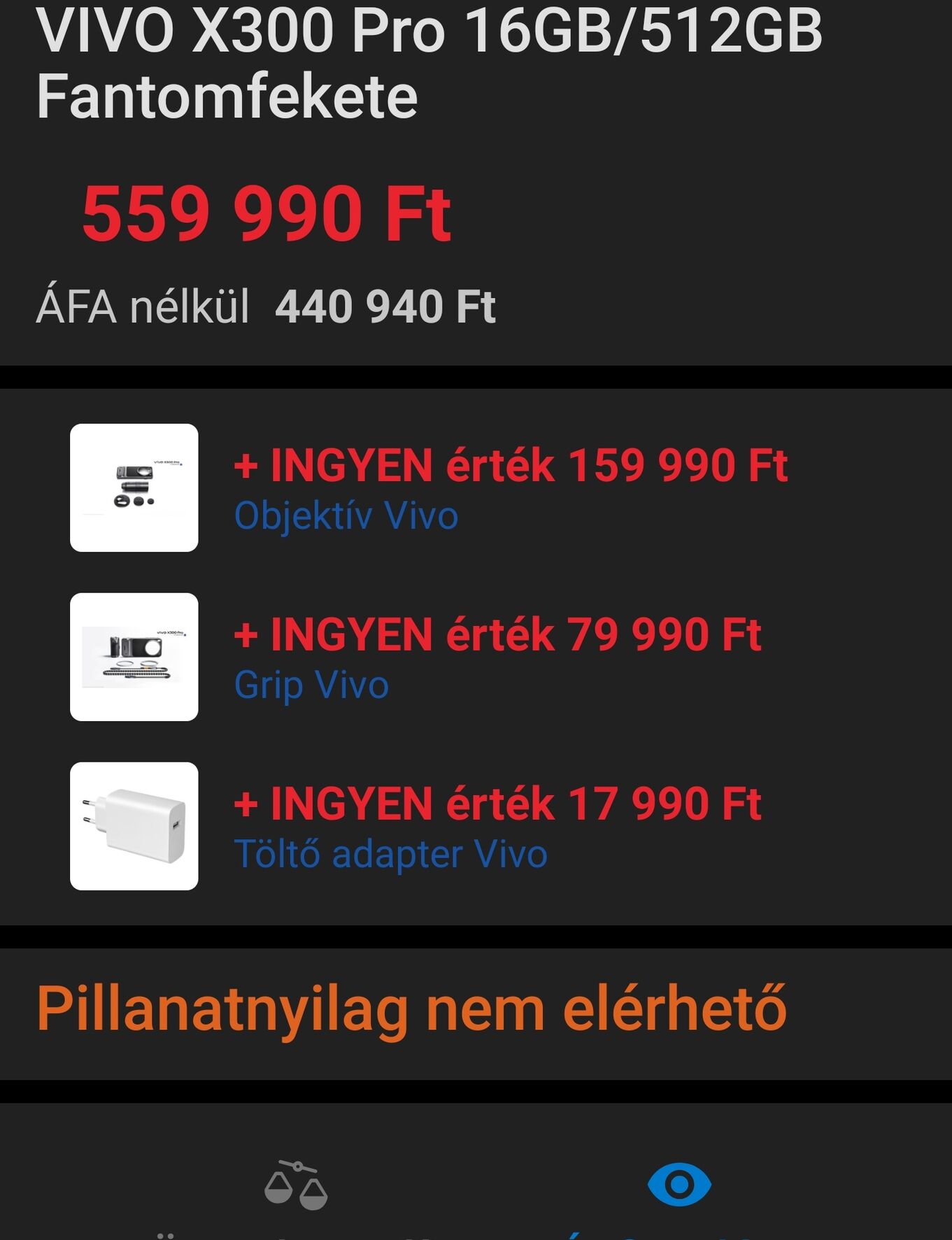
Task: Open the free Grip Vivo gift
Action: 311,685
